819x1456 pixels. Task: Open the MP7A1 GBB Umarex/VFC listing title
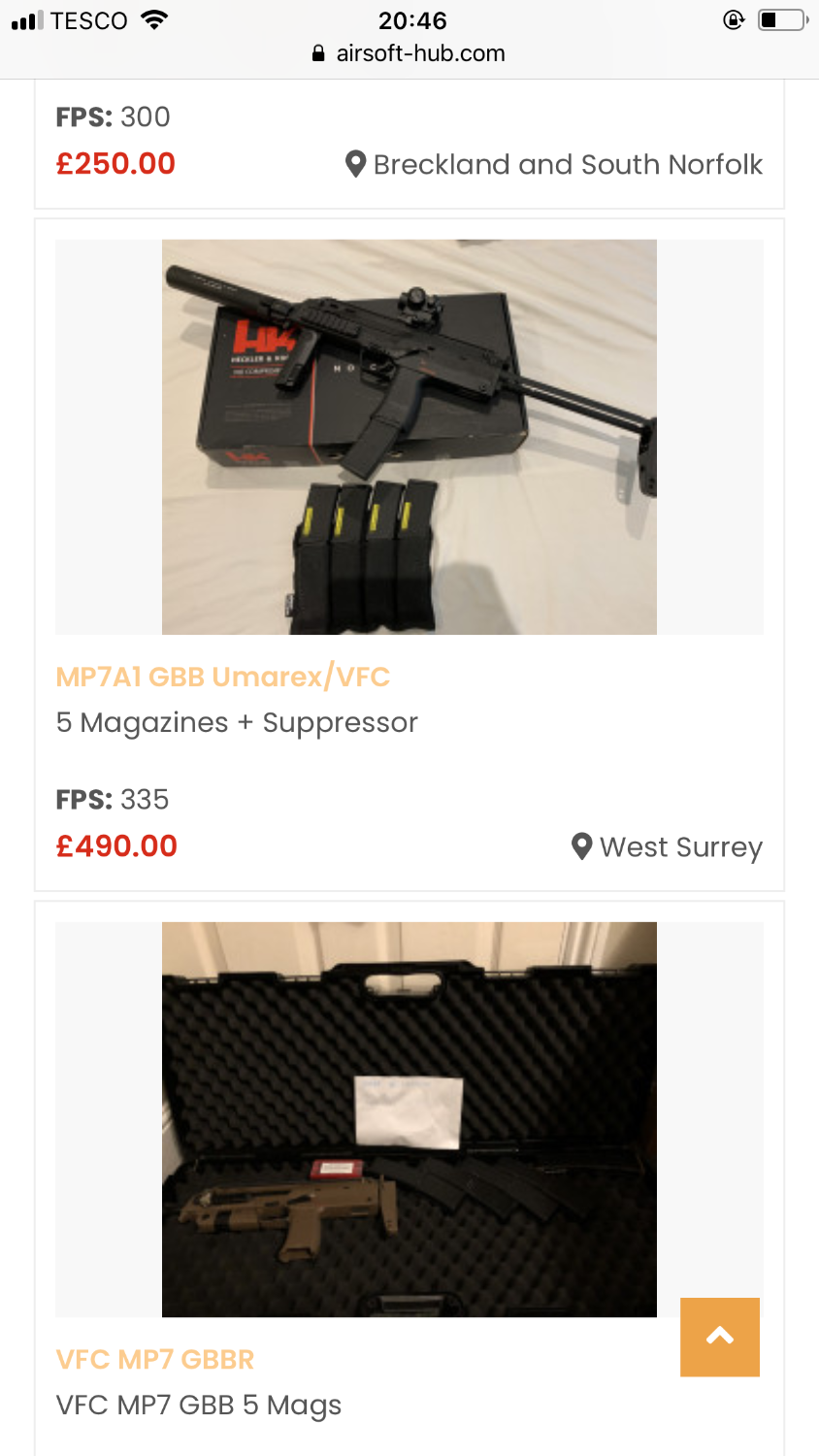[223, 677]
